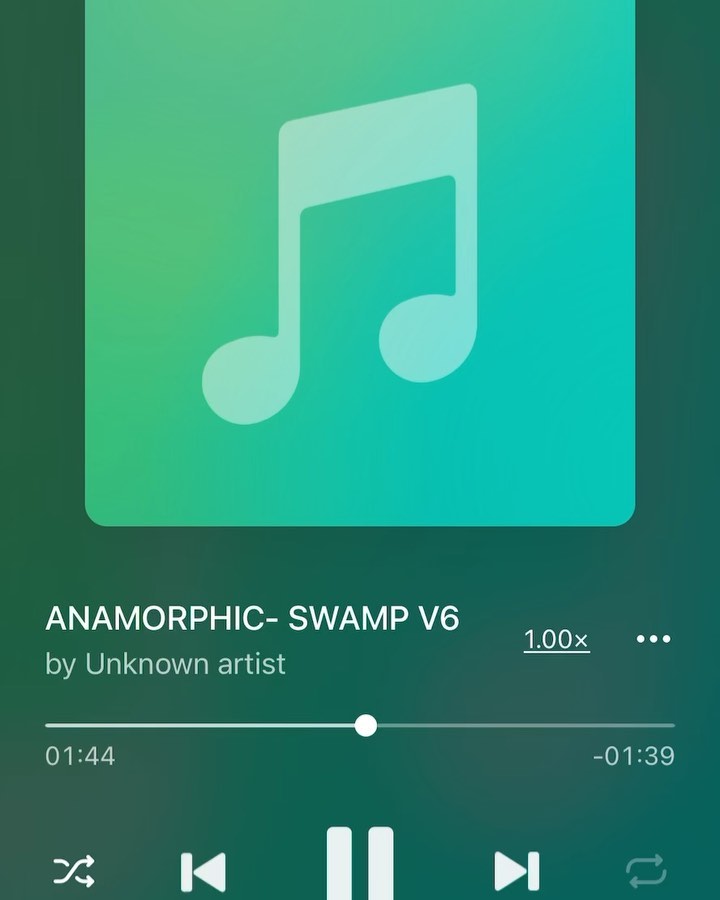Screen dimensions: 720x900
Task: Pause the current track
Action: pyautogui.click(x=360, y=866)
